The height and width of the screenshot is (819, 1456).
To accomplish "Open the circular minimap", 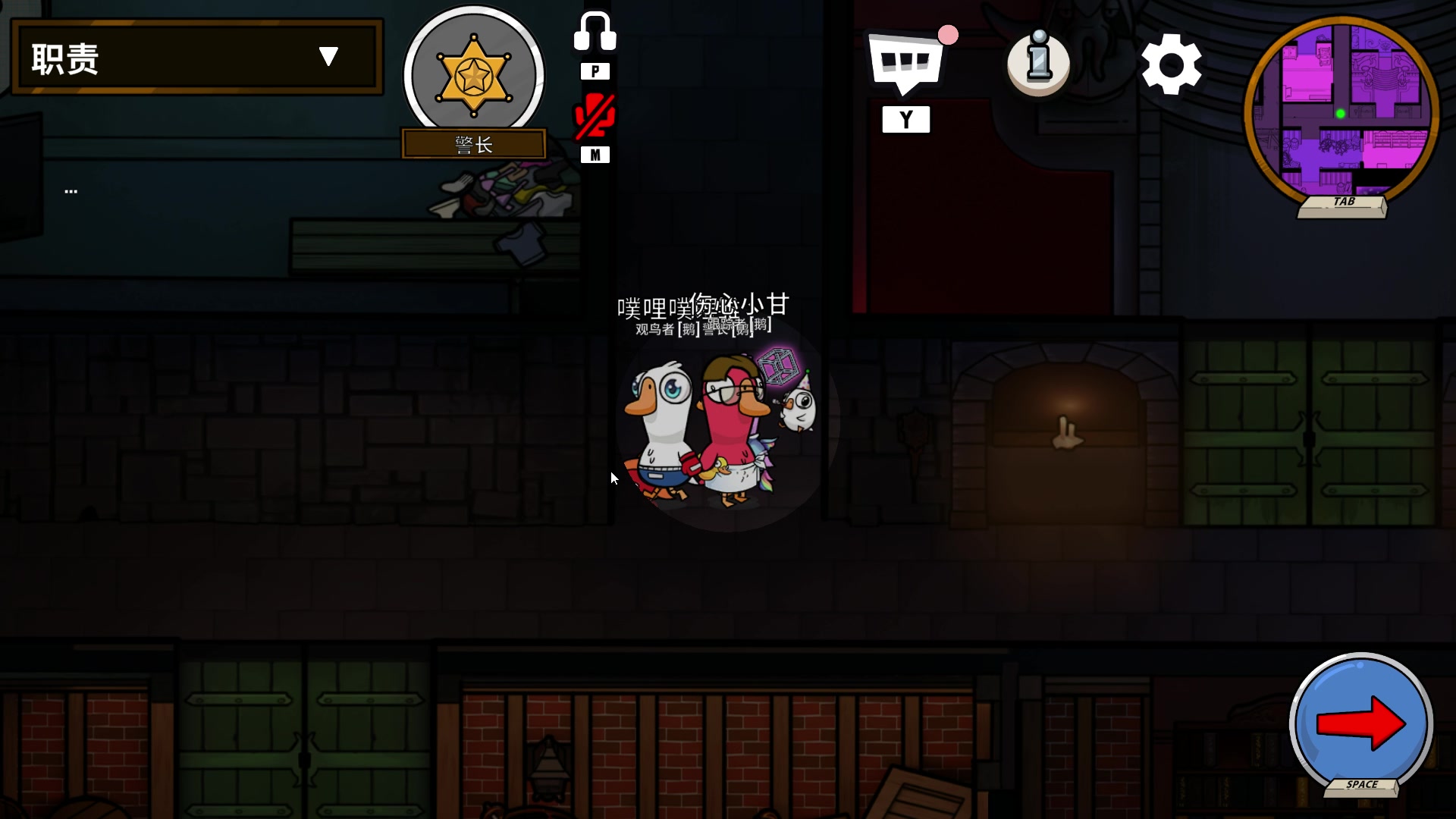I will click(x=1341, y=112).
